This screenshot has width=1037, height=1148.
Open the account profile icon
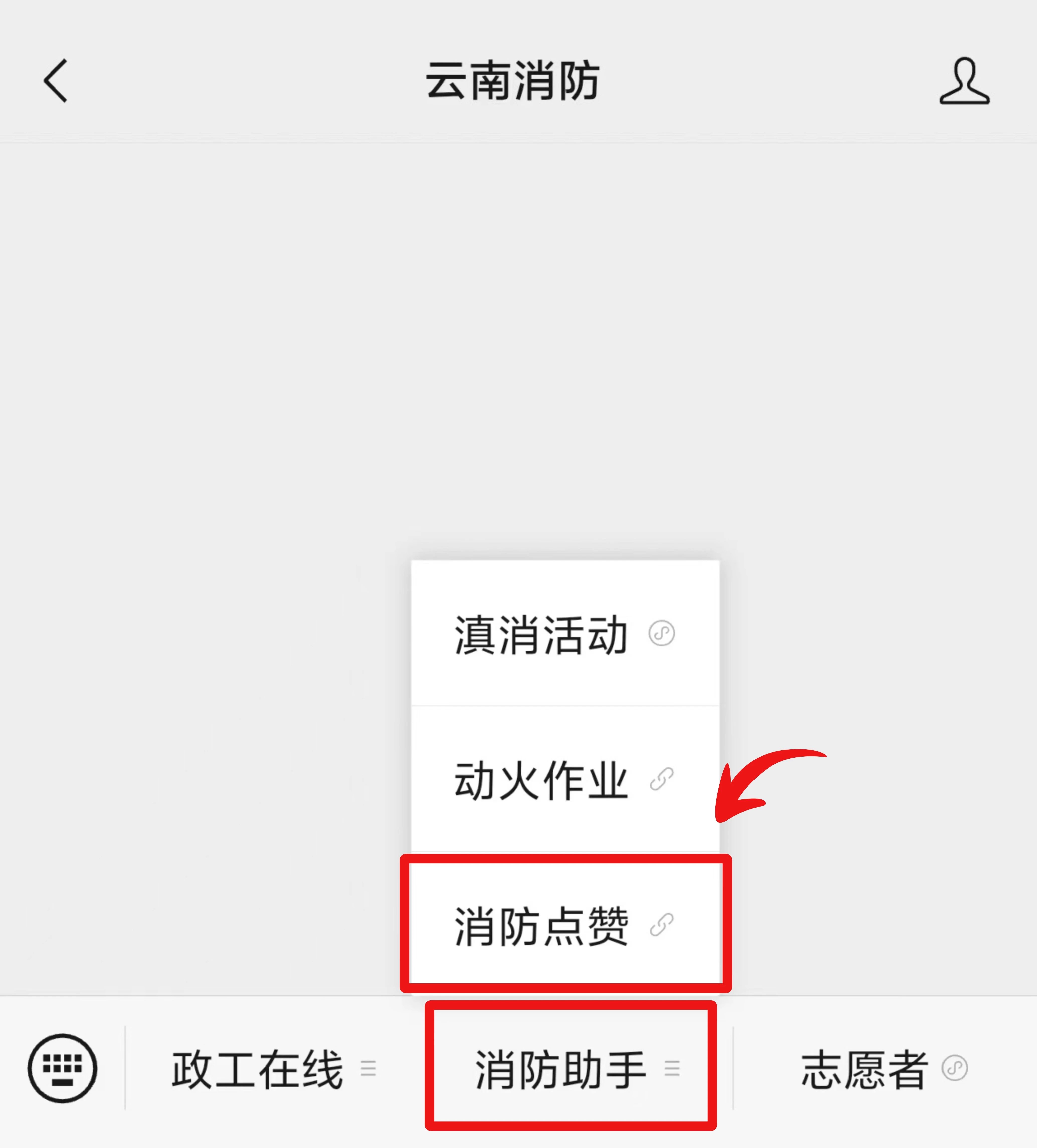[x=964, y=81]
